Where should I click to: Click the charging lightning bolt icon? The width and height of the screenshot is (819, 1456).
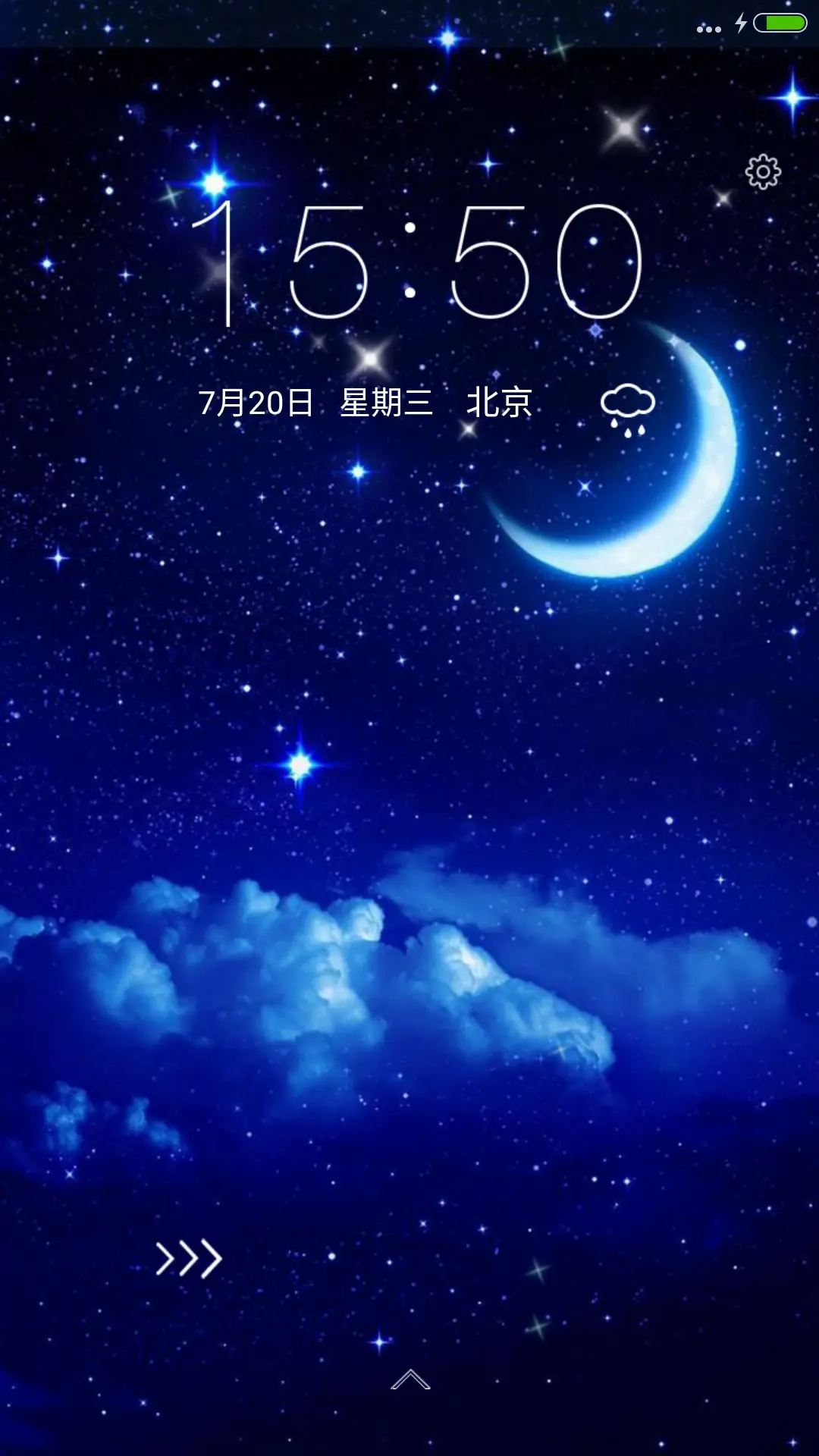[739, 23]
